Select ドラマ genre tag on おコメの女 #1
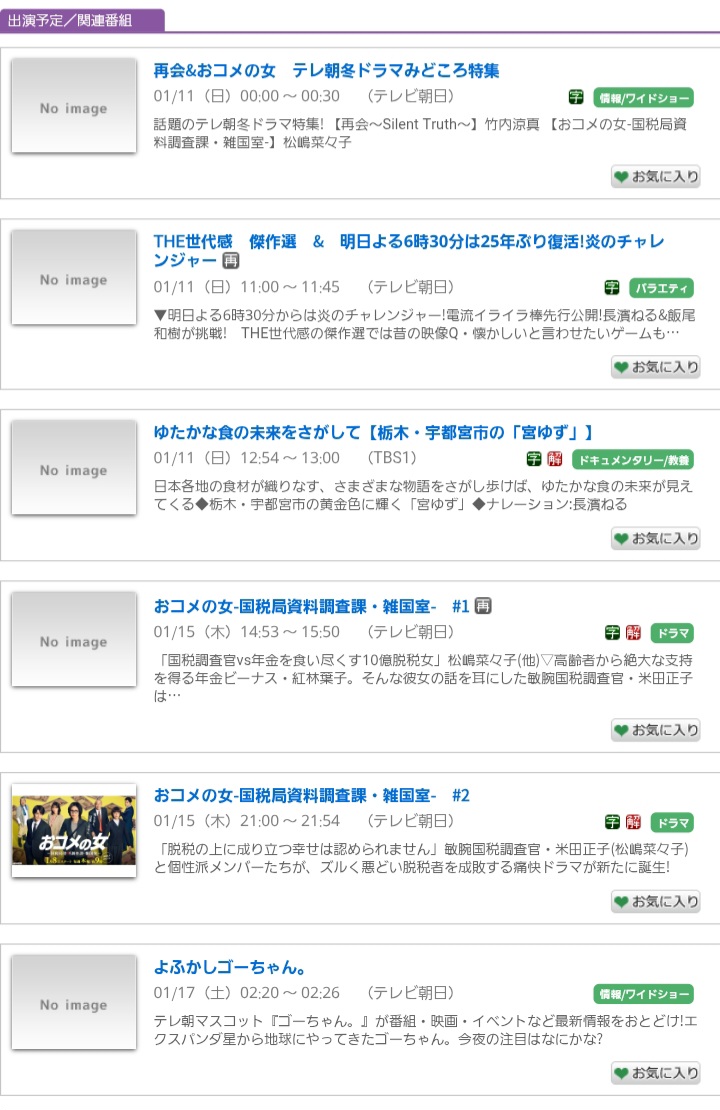The width and height of the screenshot is (720, 1110). pos(672,633)
